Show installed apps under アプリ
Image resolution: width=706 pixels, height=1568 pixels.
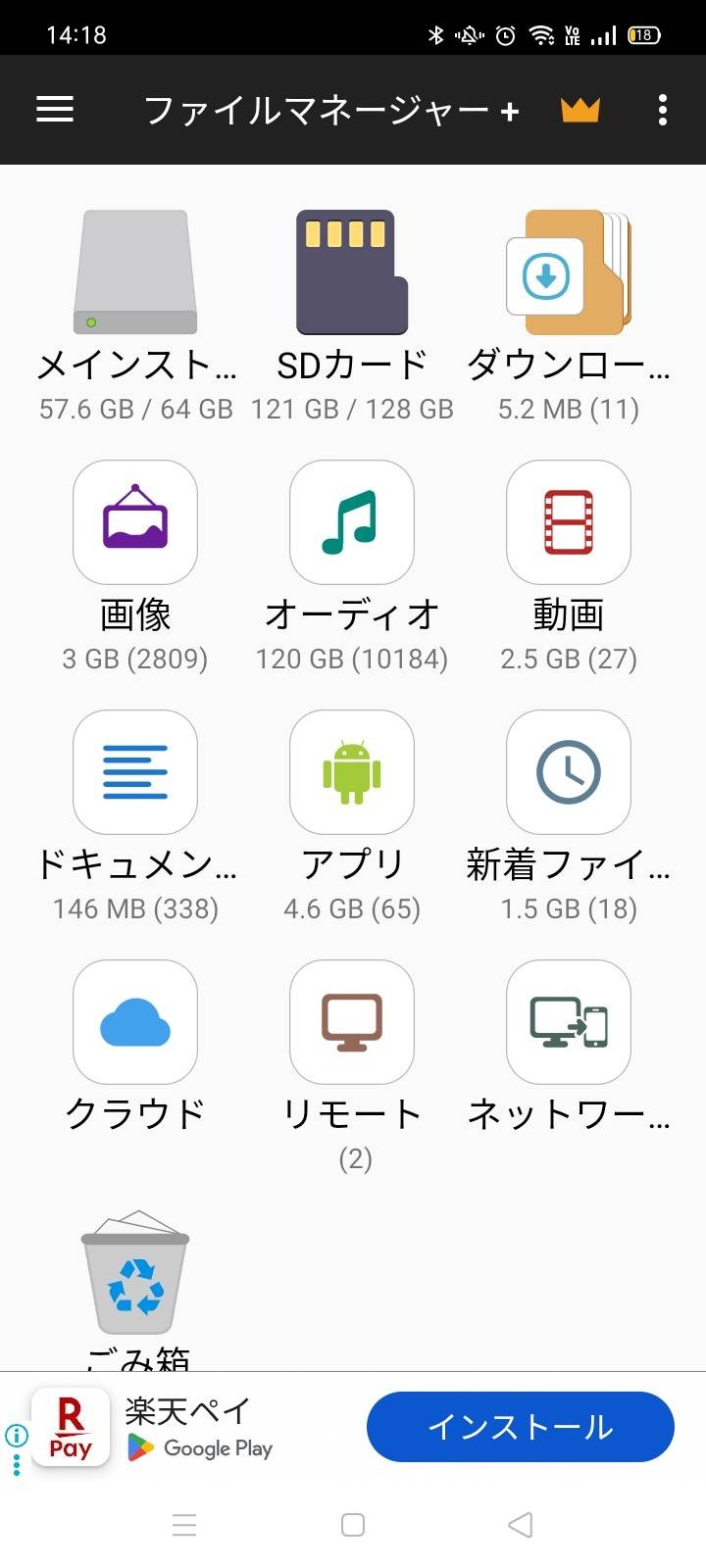click(x=352, y=772)
